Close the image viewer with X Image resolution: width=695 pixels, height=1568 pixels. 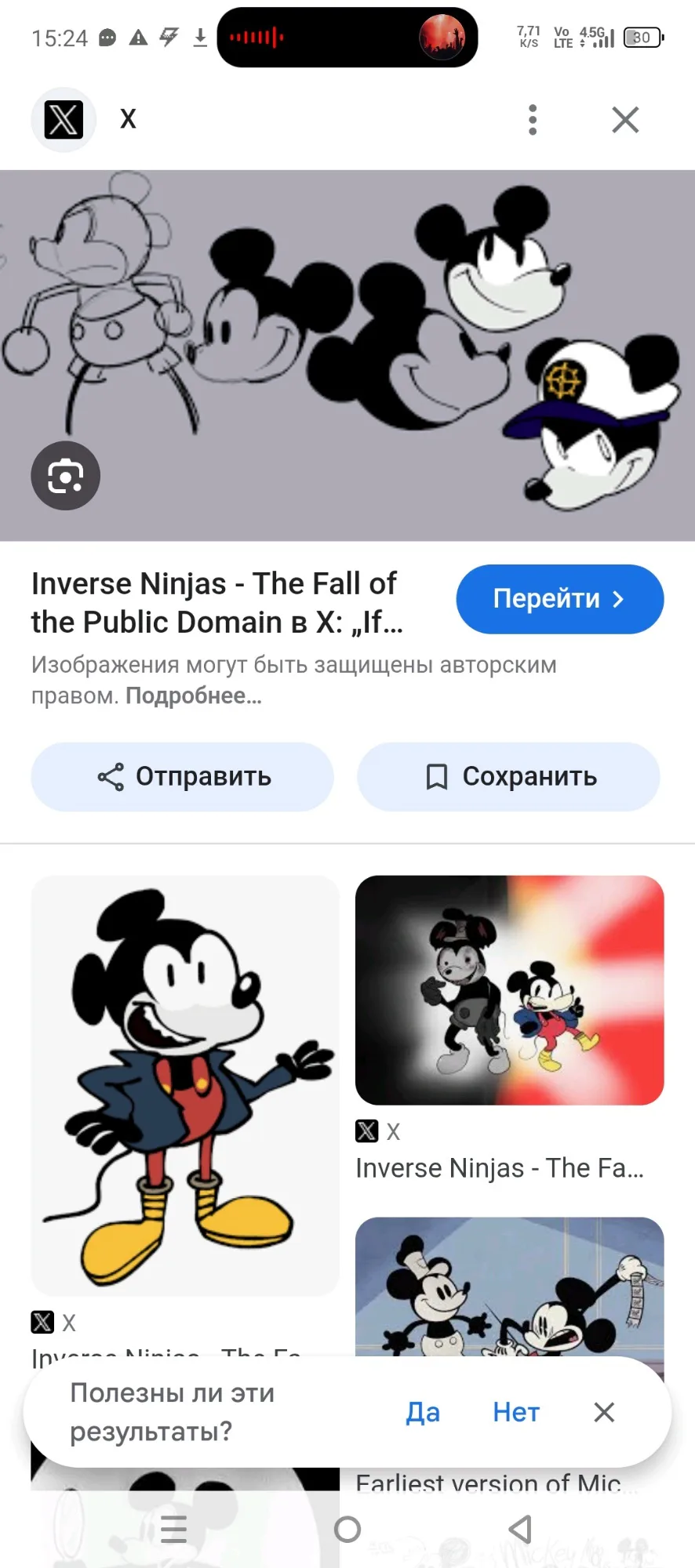click(x=625, y=120)
